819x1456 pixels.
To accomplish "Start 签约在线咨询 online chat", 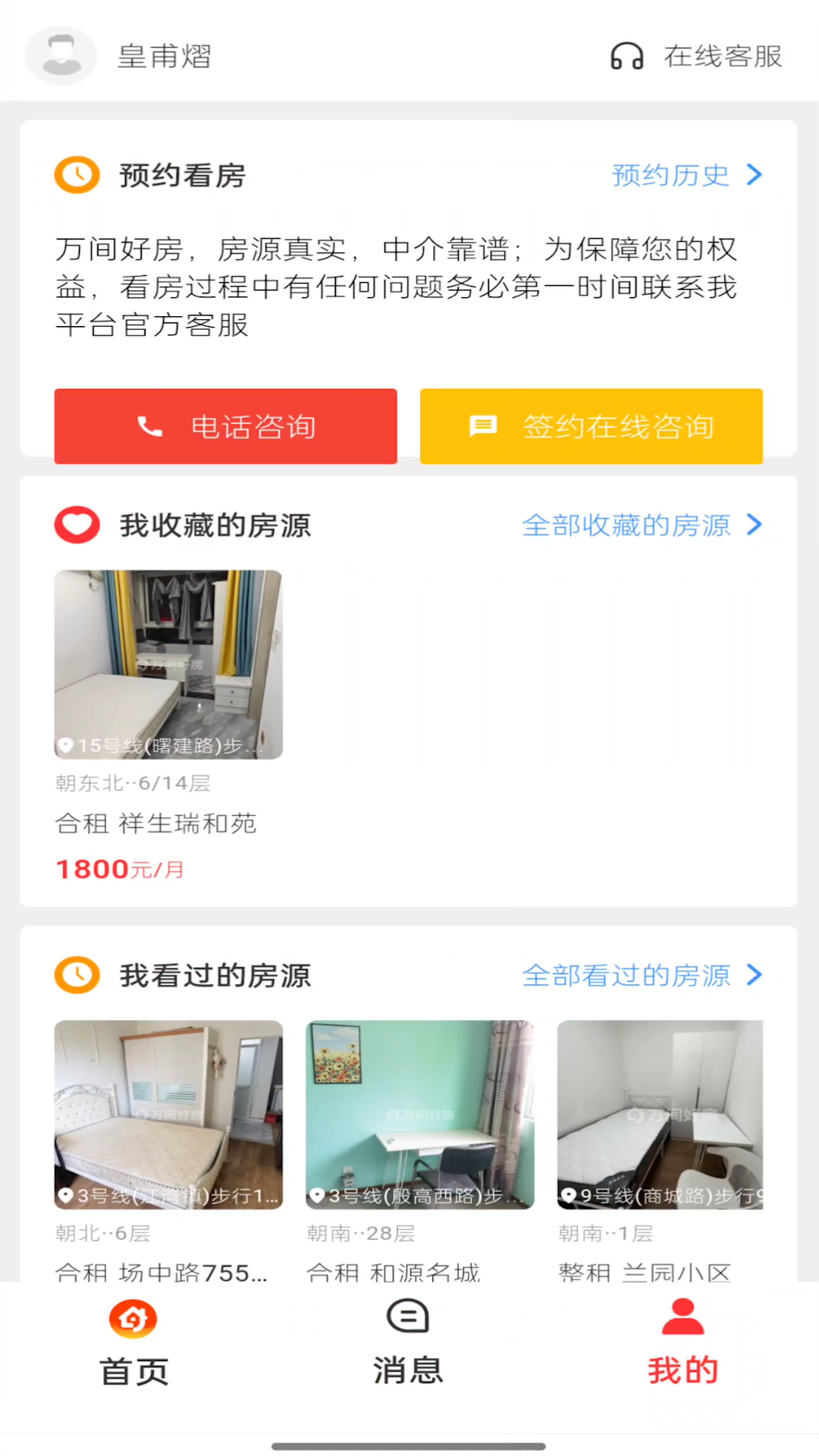I will click(591, 426).
